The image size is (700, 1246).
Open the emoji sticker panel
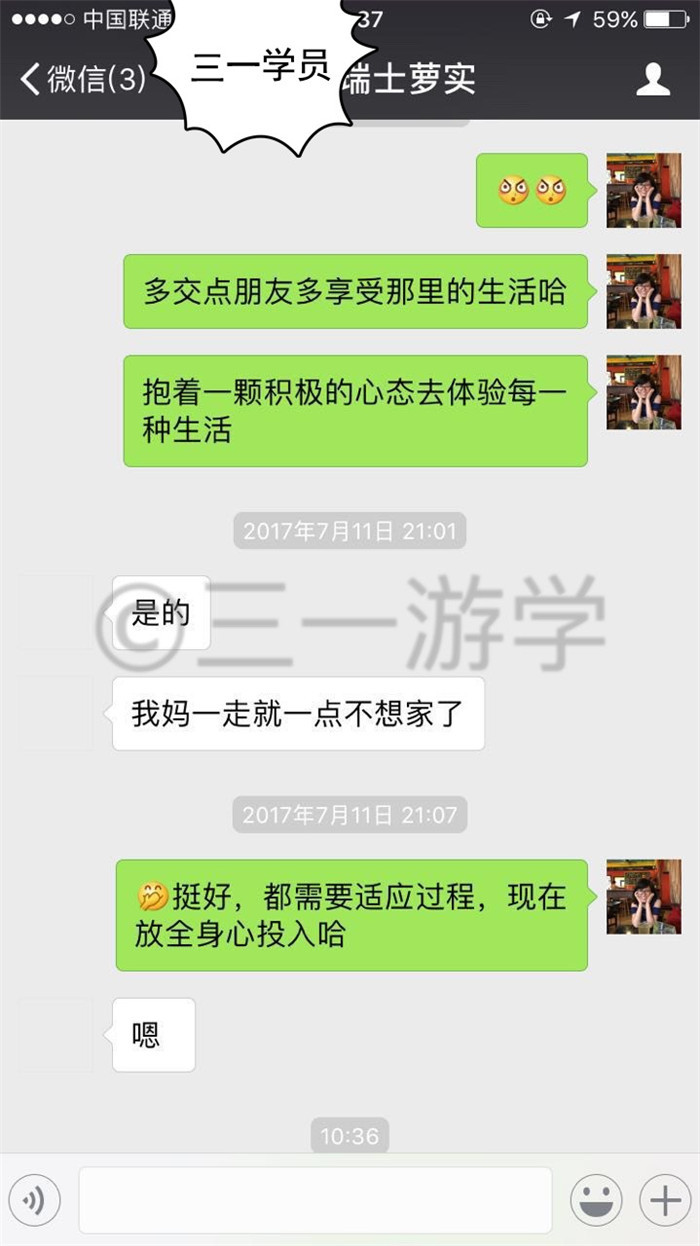596,1200
